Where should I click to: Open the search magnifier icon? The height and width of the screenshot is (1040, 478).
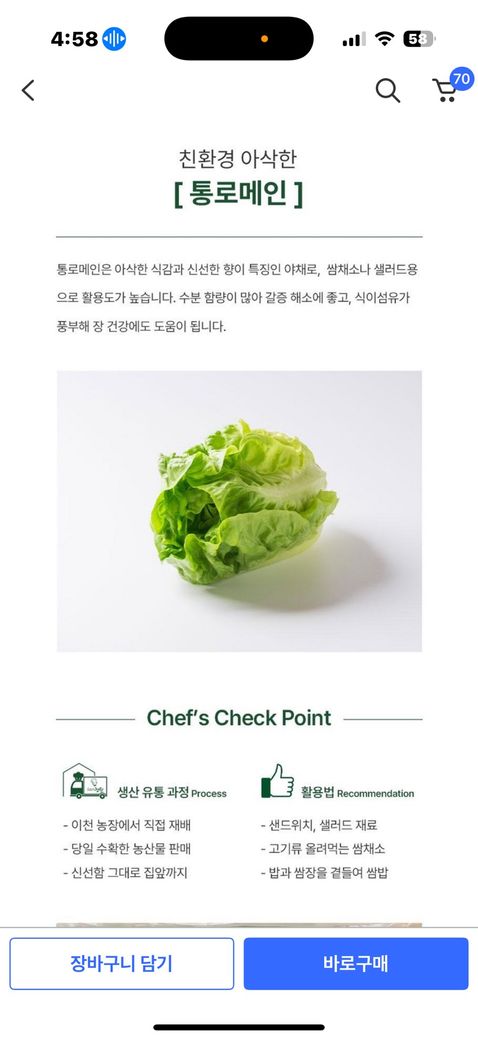(388, 91)
